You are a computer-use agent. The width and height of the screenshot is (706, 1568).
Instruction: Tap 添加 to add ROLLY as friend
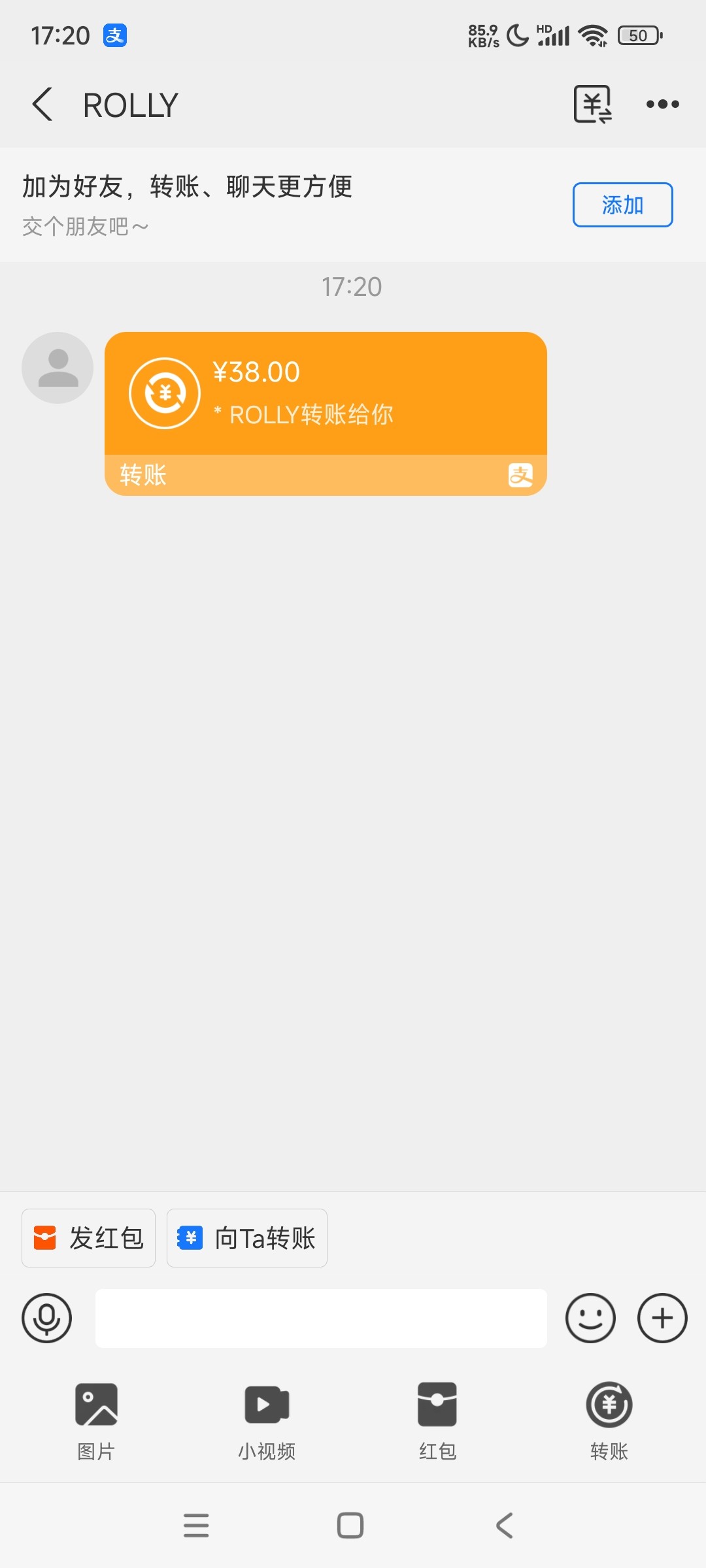tap(622, 205)
